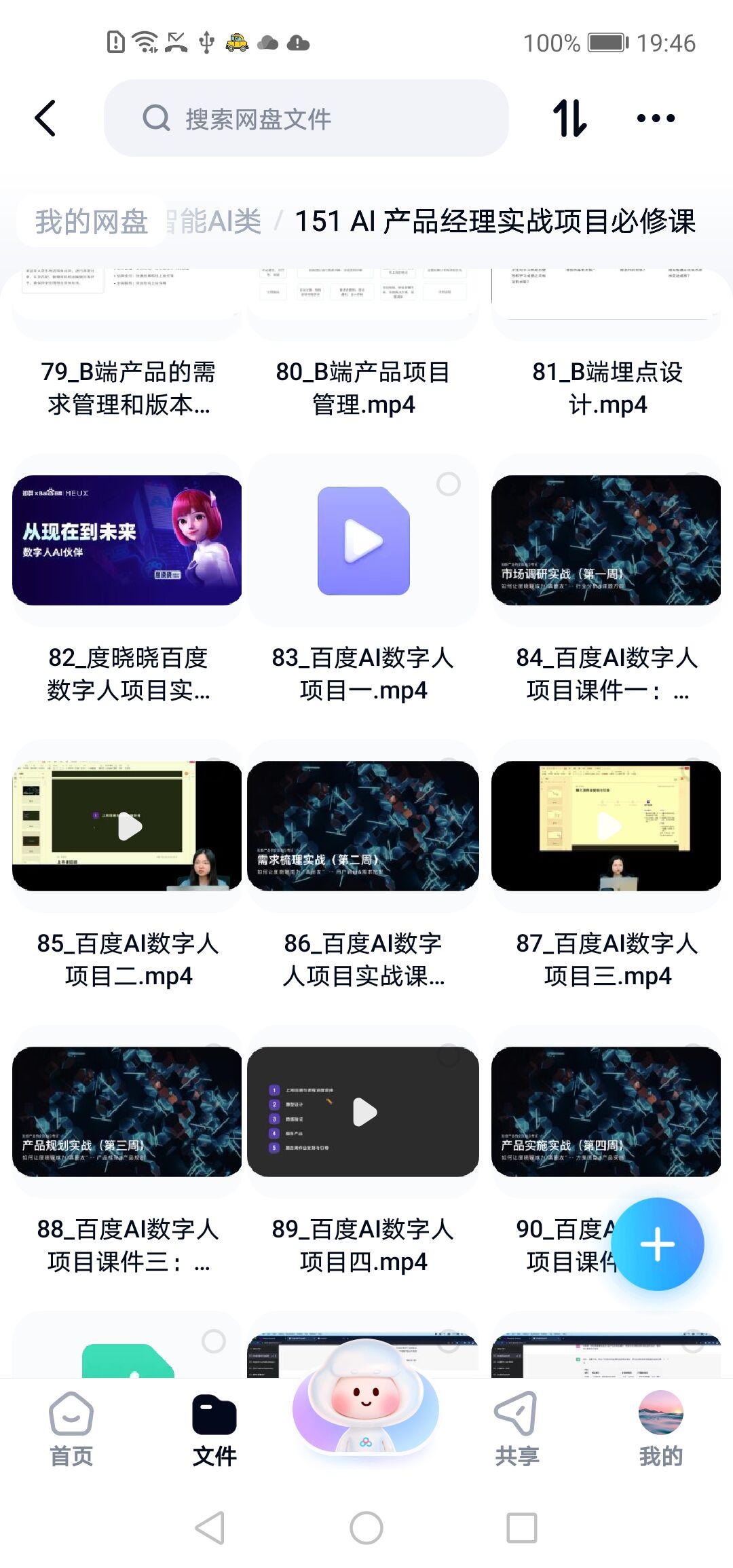
Task: Go back using the top-left arrow
Action: [45, 119]
